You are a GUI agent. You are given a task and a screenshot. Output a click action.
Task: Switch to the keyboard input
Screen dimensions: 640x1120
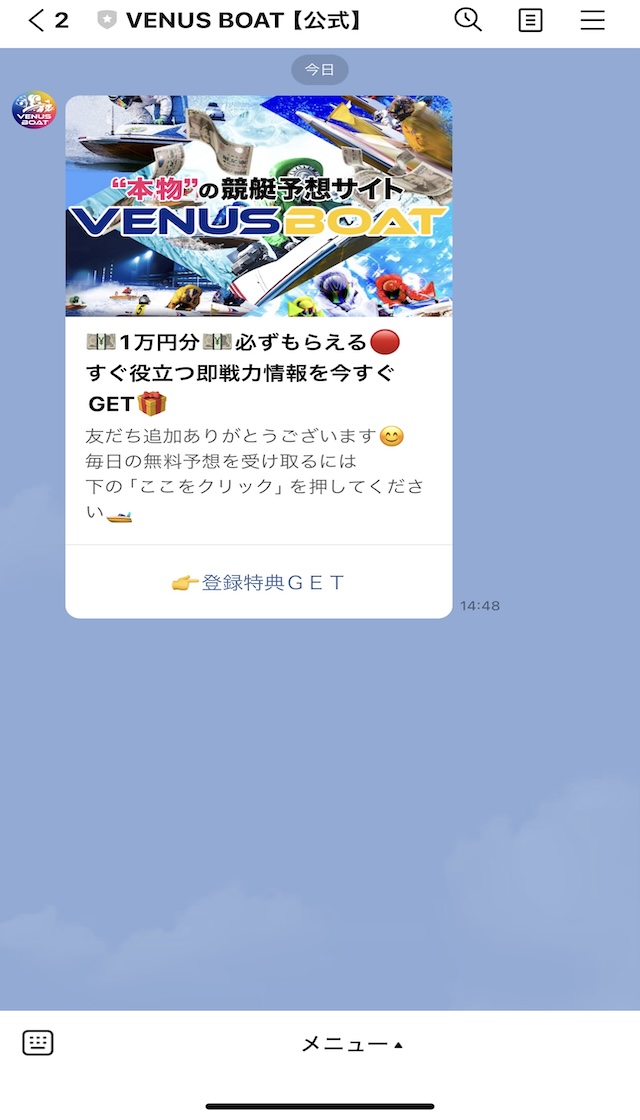[x=38, y=1043]
